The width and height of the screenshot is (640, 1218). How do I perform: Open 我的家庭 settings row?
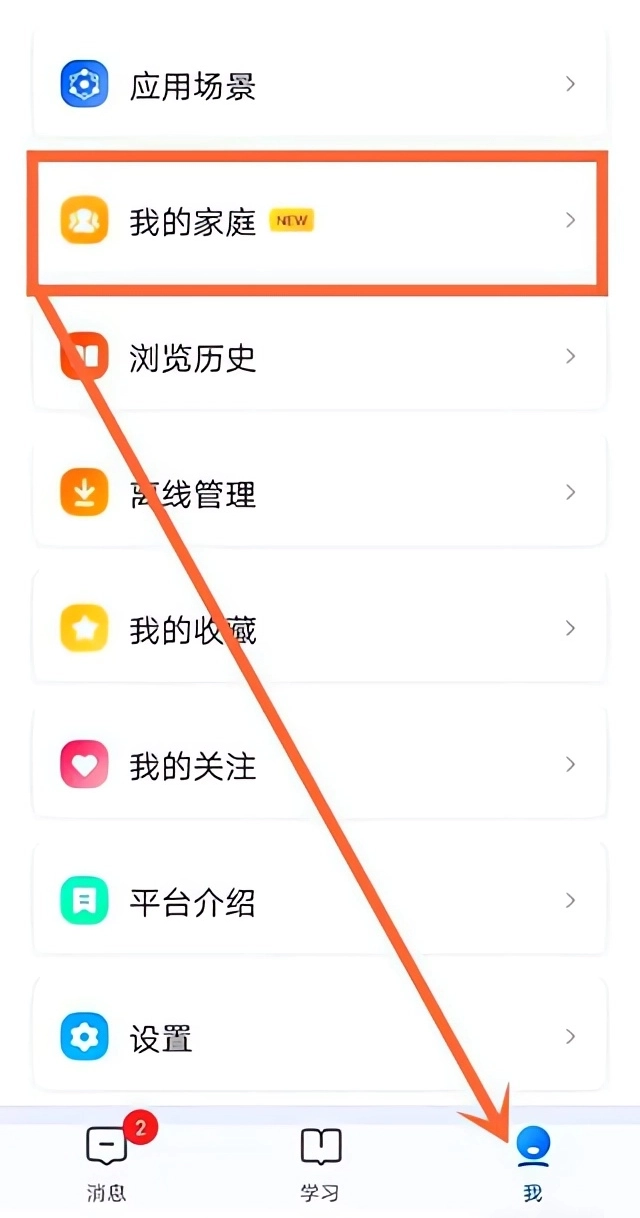320,221
